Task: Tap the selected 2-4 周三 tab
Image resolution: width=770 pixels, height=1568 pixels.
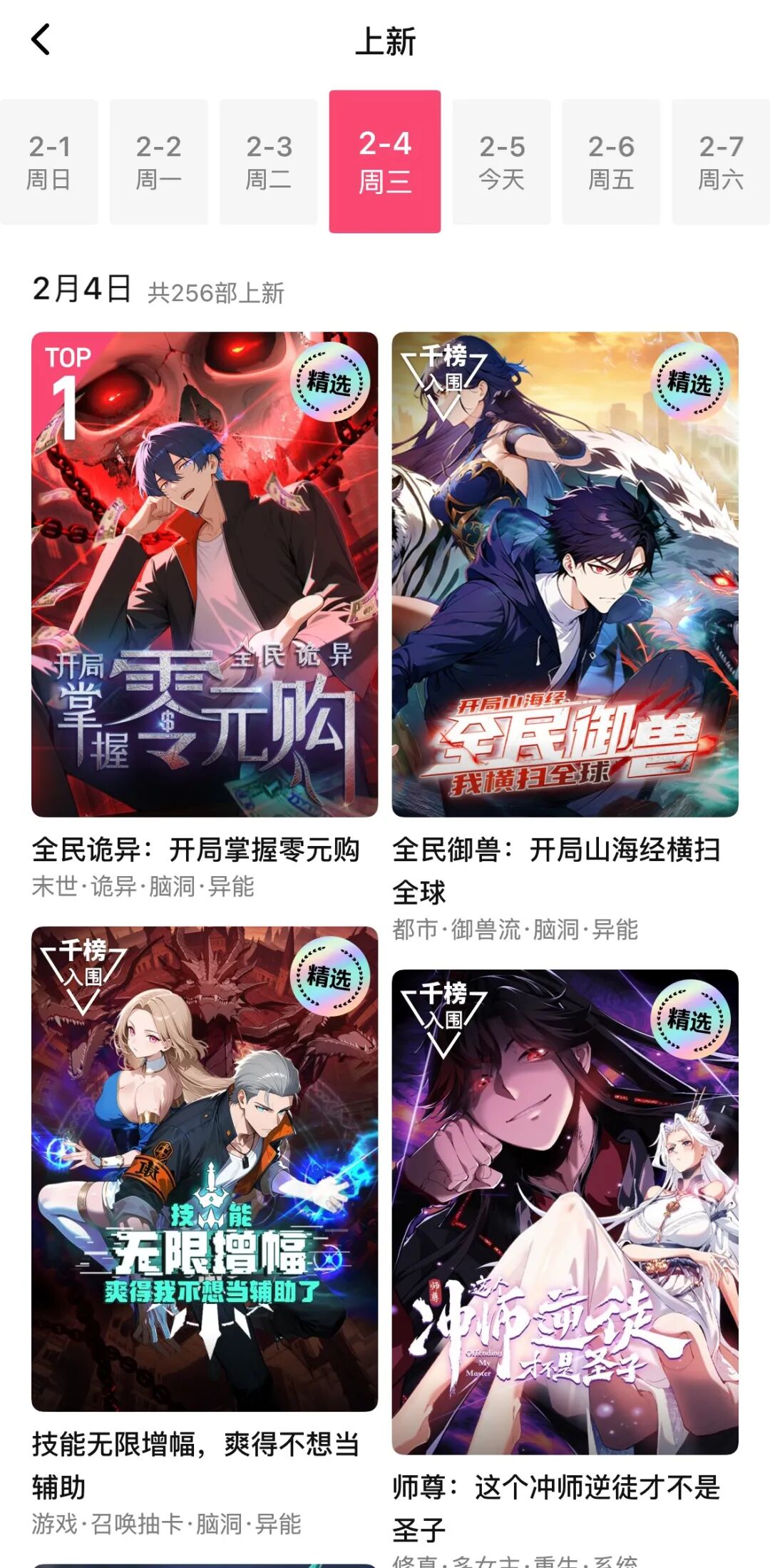Action: click(385, 162)
